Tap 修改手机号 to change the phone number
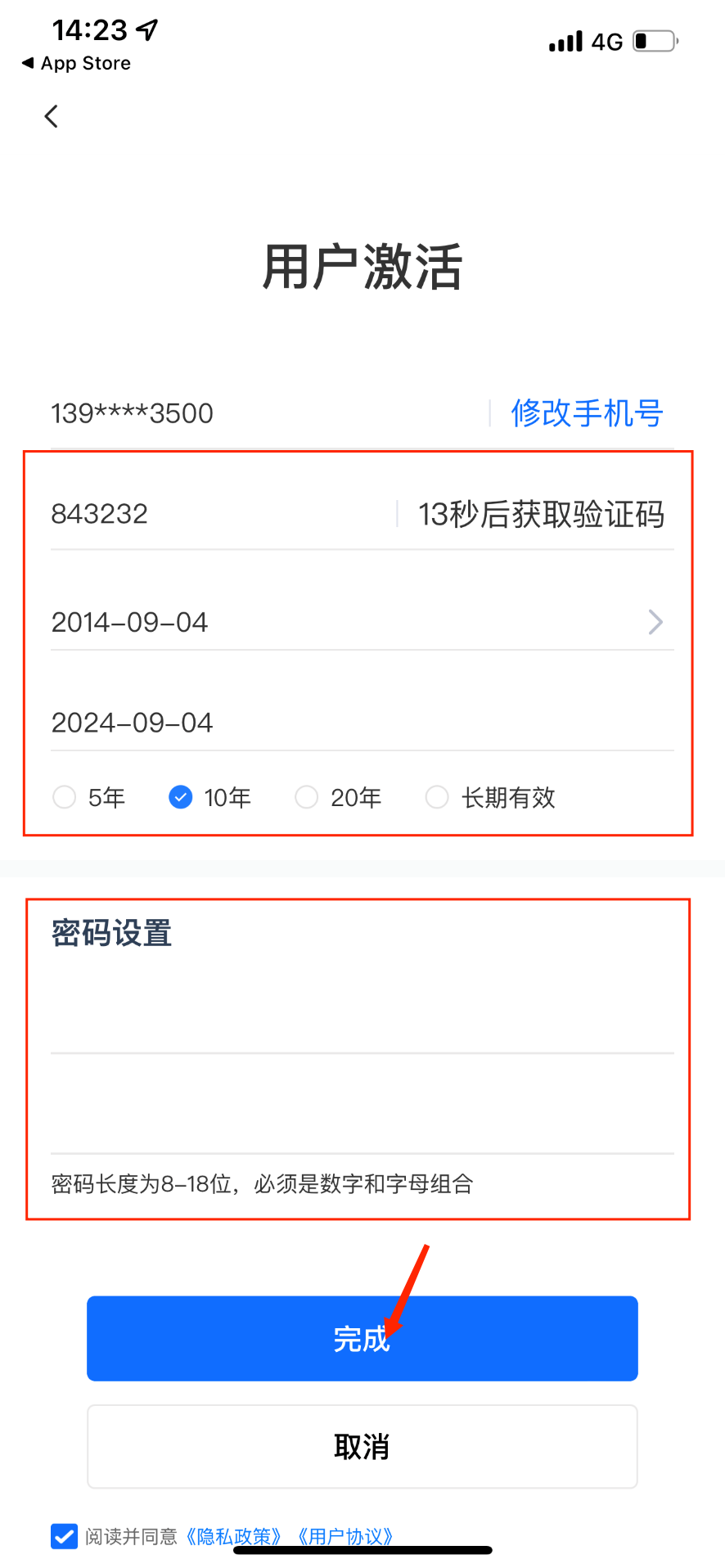The width and height of the screenshot is (725, 1568). tap(587, 413)
